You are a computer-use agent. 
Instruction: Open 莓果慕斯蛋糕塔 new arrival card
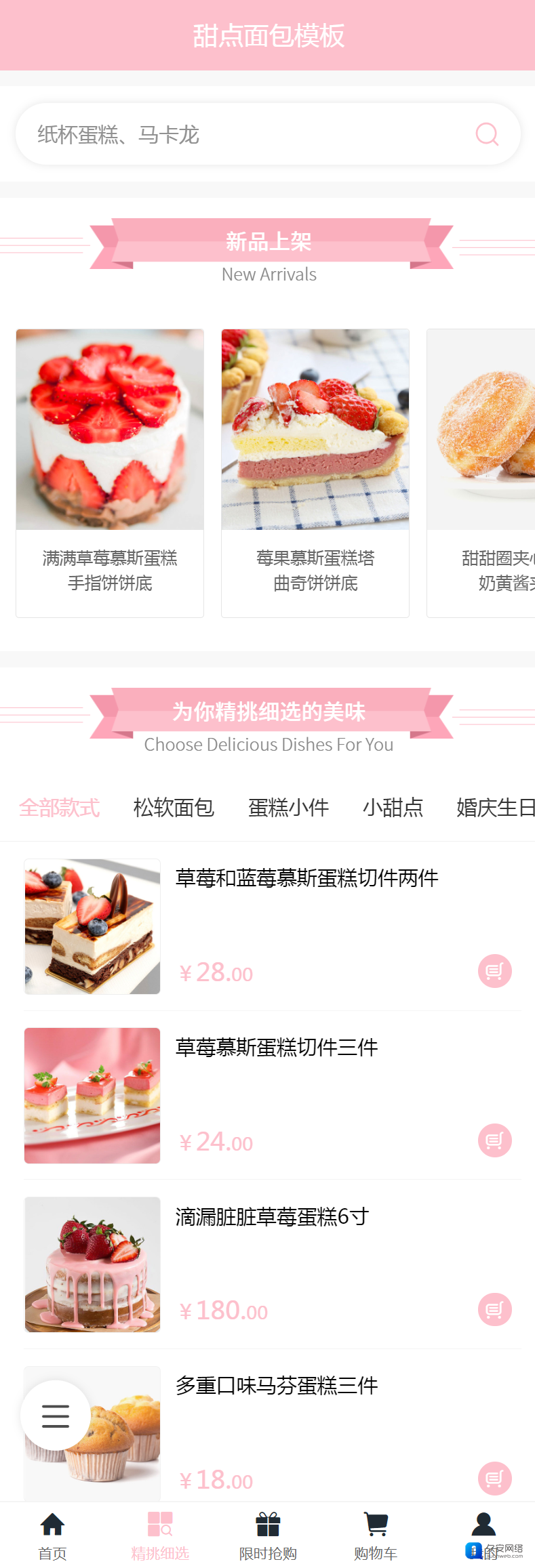point(315,473)
